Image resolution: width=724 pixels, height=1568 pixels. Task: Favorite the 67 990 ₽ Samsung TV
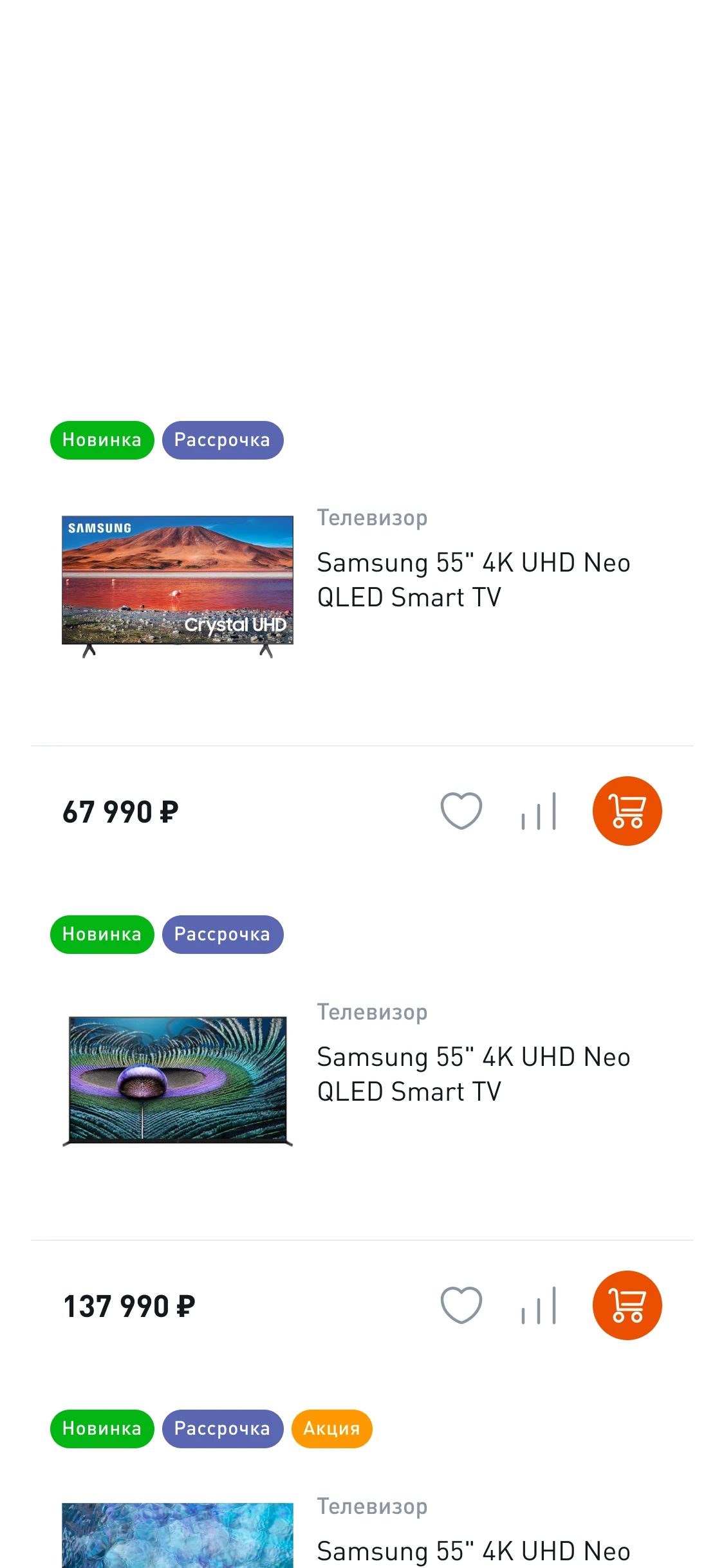click(x=461, y=811)
